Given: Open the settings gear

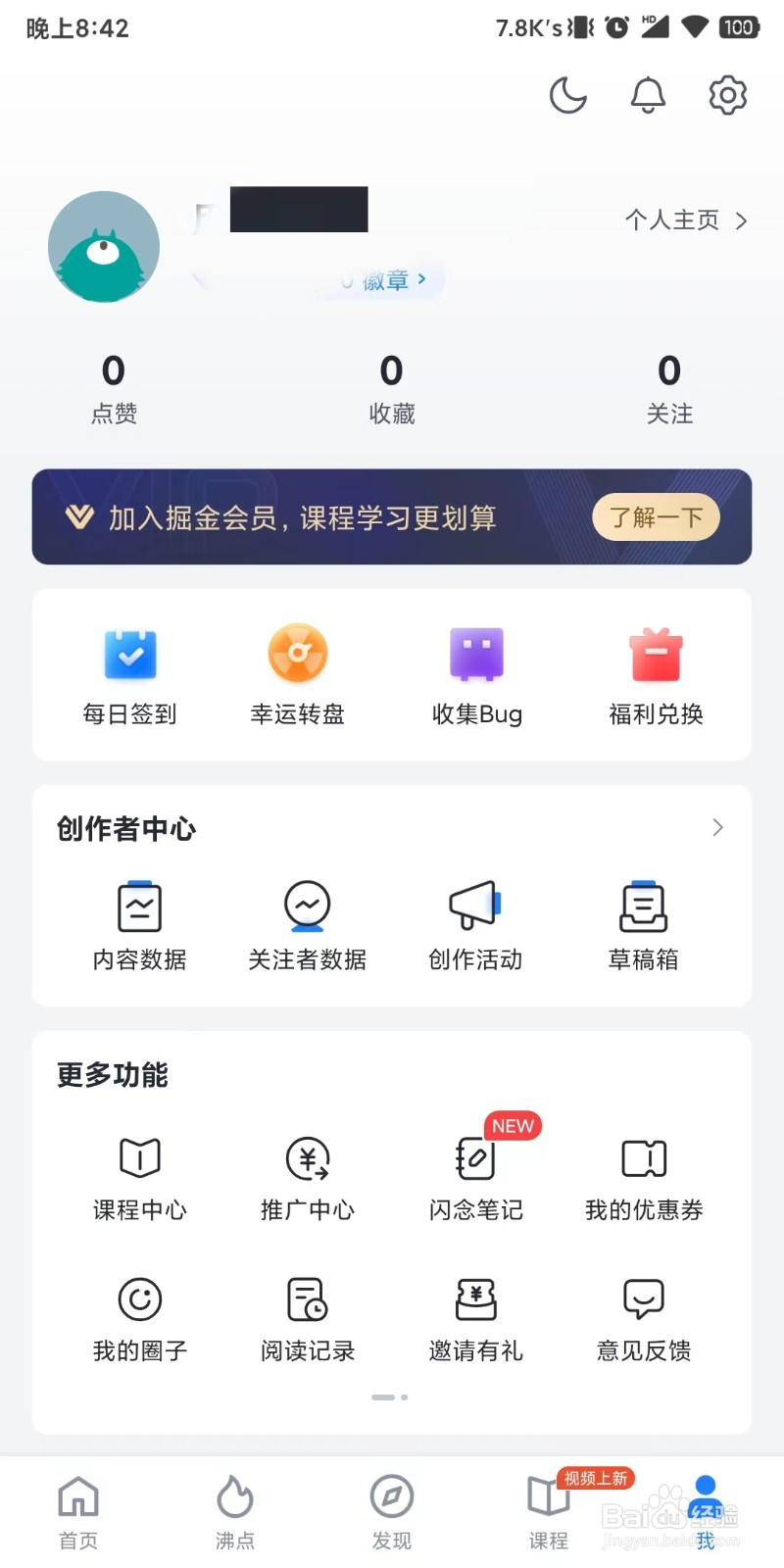Looking at the screenshot, I should click(x=726, y=94).
